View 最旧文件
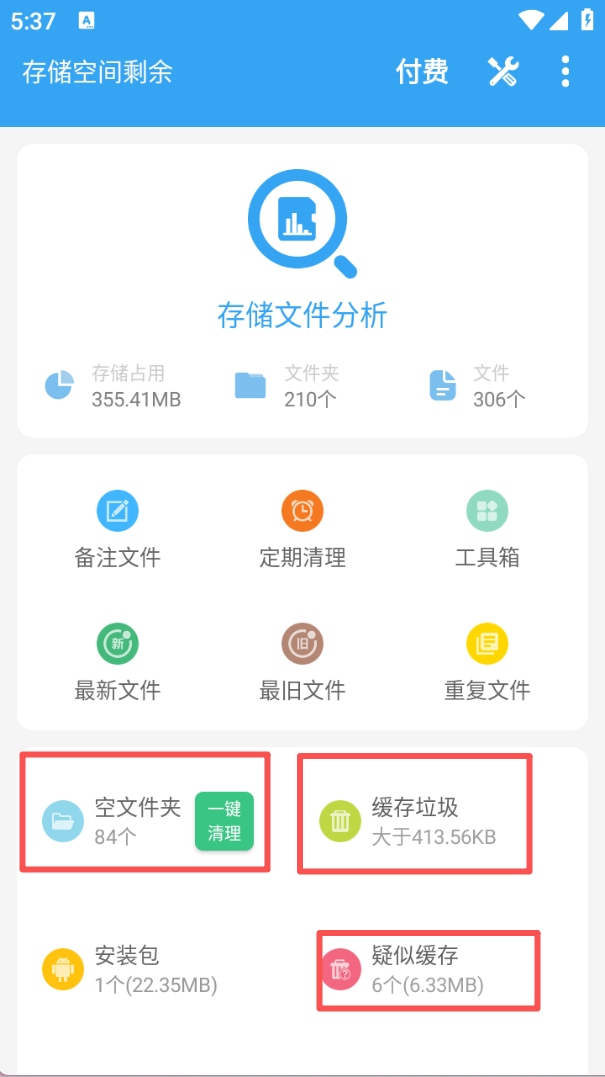This screenshot has height=1077, width=605. coord(302,663)
